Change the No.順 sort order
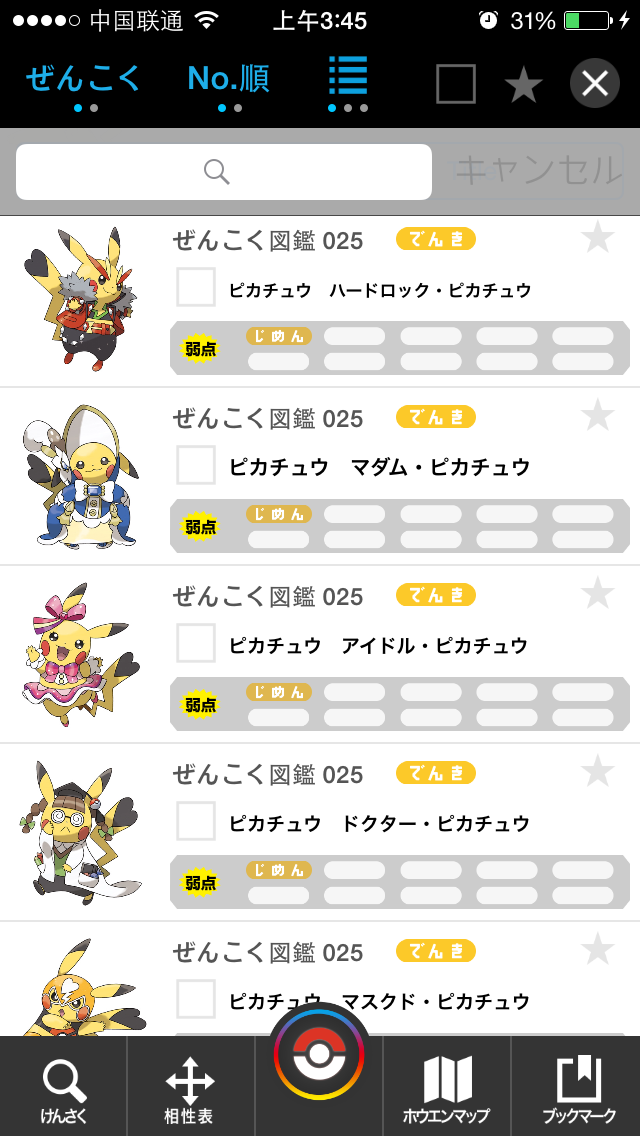The width and height of the screenshot is (640, 1136). coord(229,80)
